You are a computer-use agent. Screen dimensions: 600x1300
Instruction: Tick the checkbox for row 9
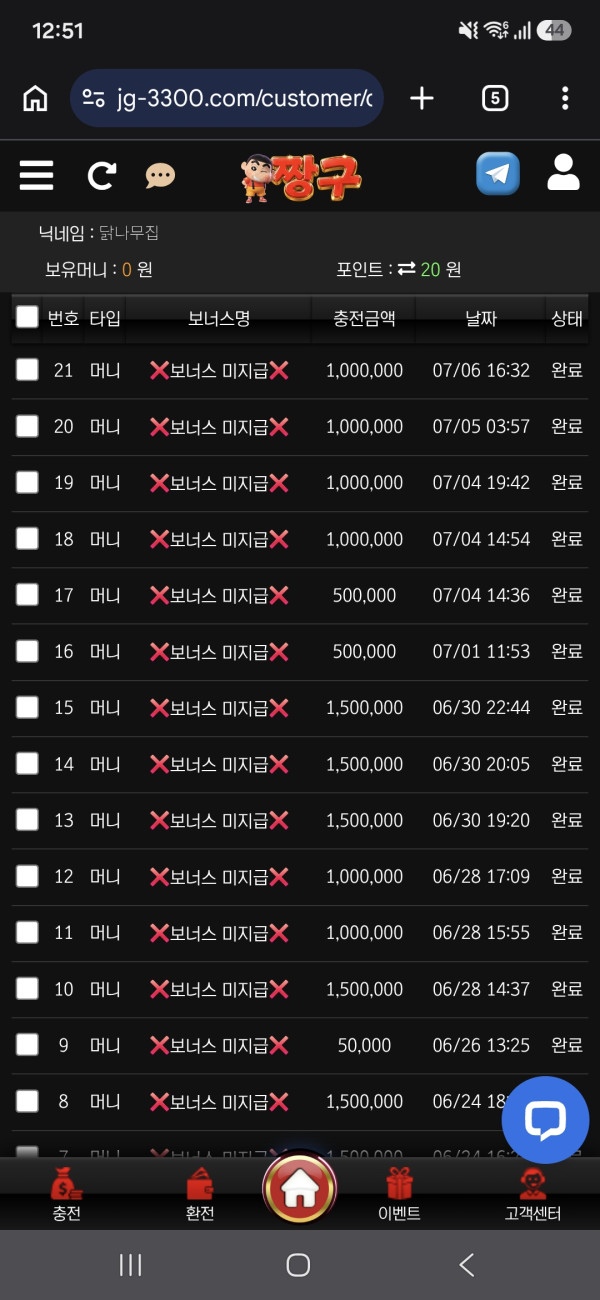coord(27,1045)
